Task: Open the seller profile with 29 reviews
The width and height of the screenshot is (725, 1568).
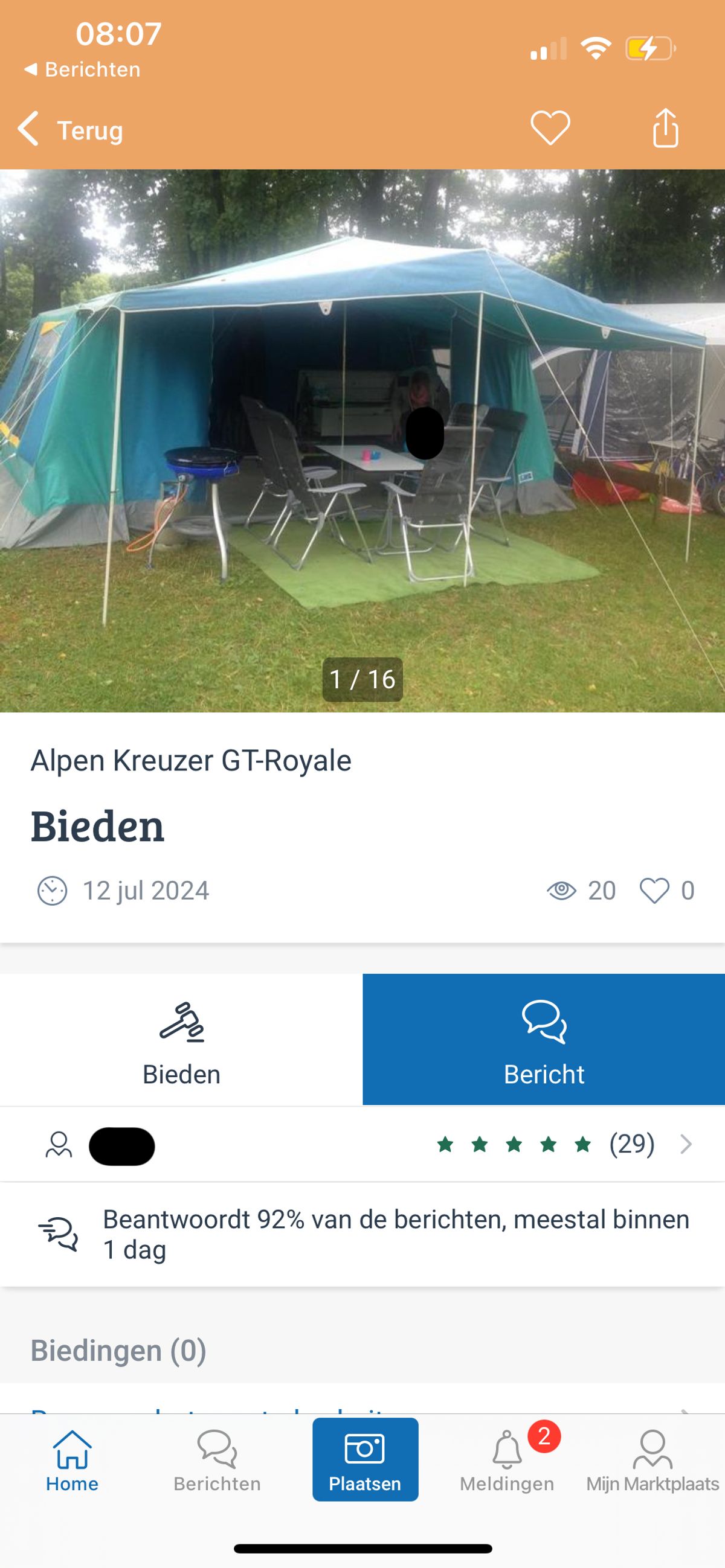Action: tap(362, 1144)
